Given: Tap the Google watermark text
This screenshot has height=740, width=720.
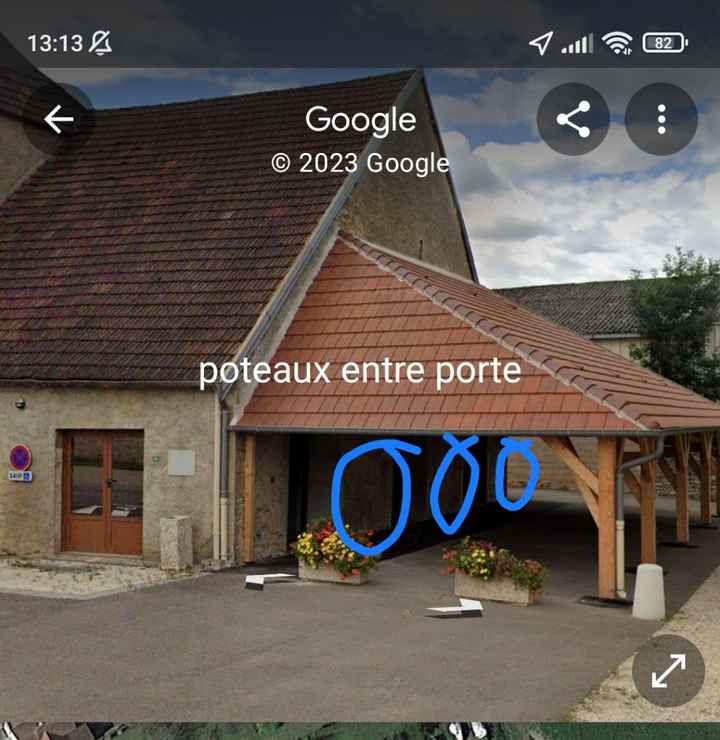Looking at the screenshot, I should click(360, 120).
